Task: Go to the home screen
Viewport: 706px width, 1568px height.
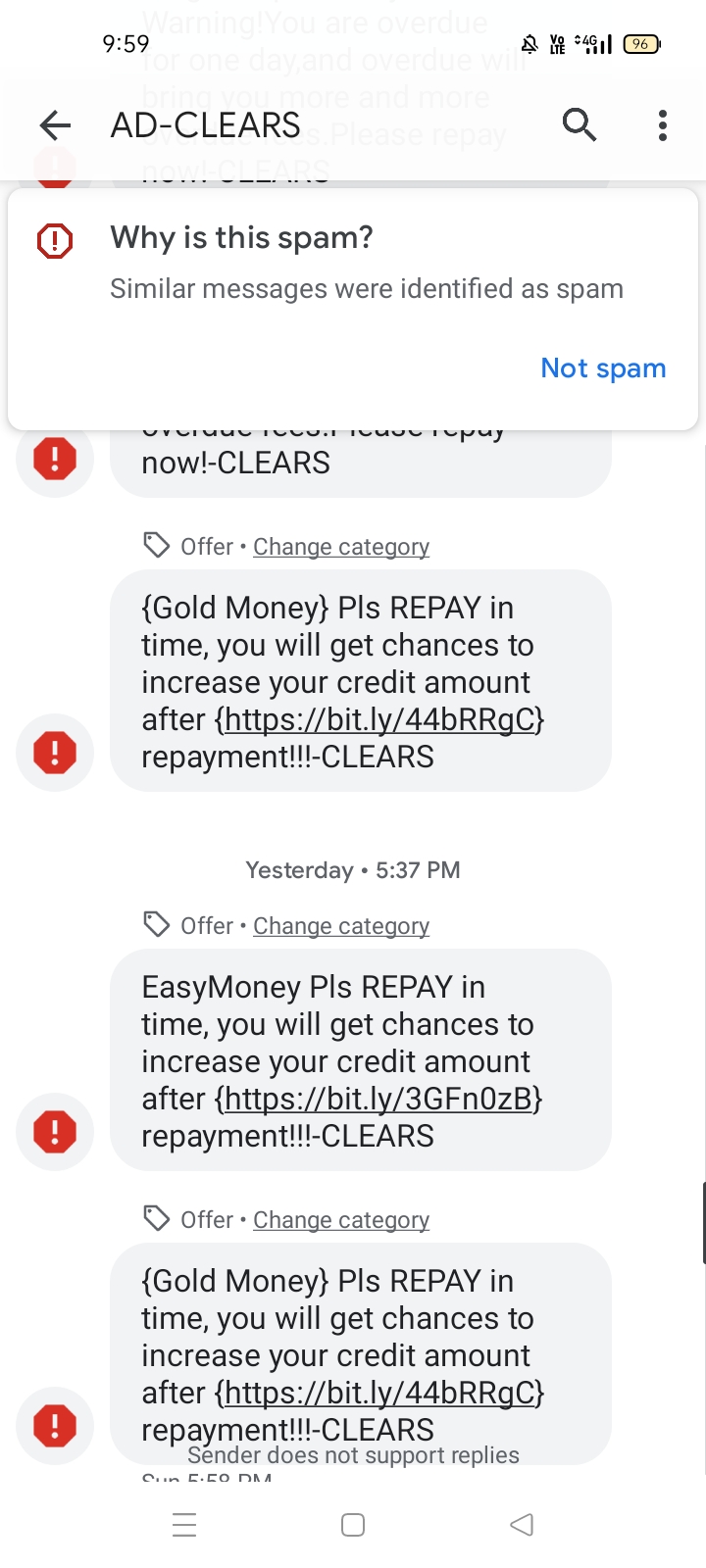Action: tap(353, 1525)
